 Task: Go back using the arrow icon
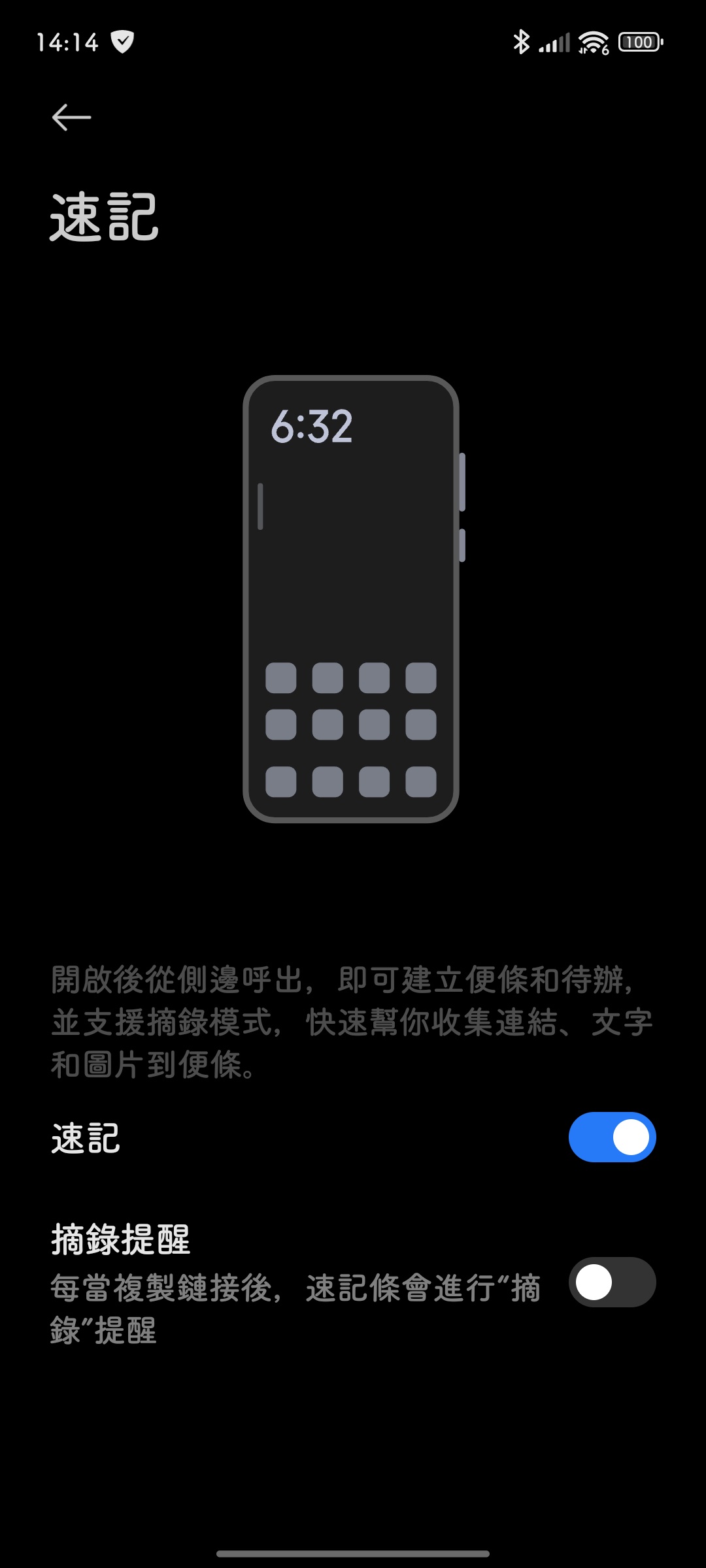point(71,118)
